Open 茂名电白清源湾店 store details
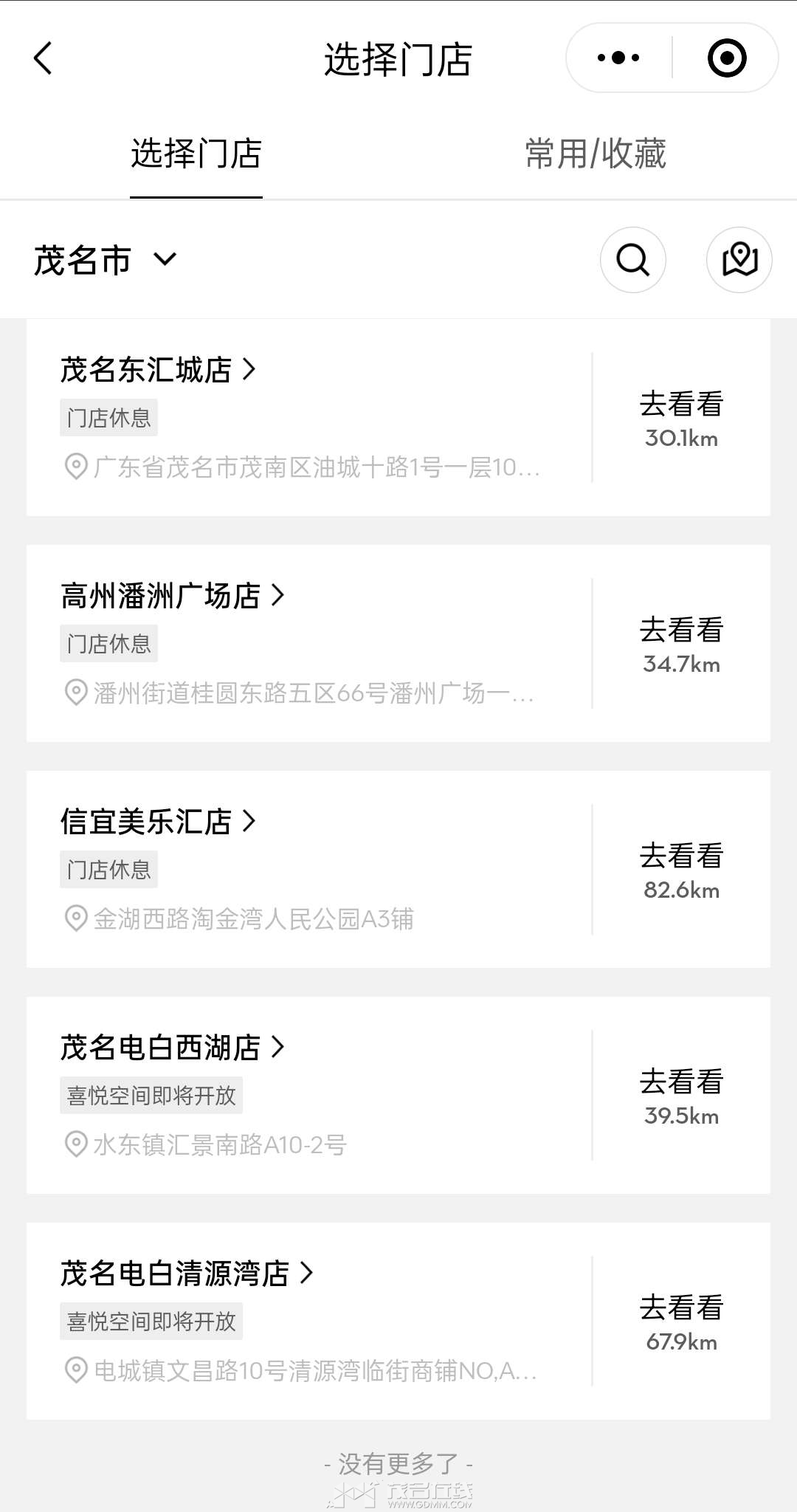This screenshot has height=1512, width=797. (x=187, y=1274)
